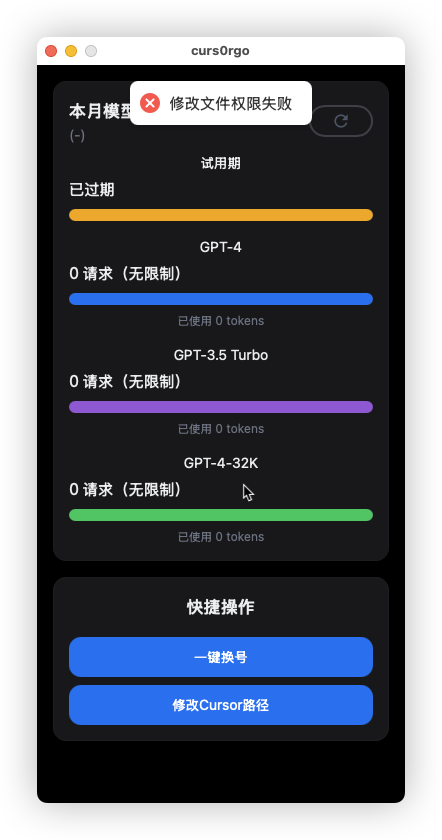Close the window with the red button
The height and width of the screenshot is (840, 442).
(x=51, y=51)
